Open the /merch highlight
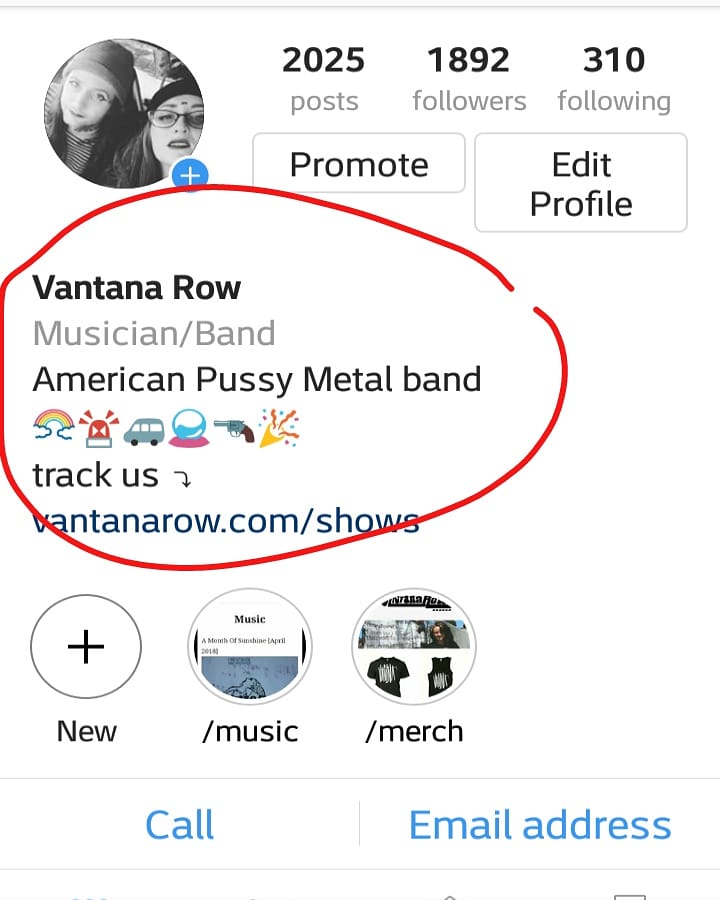This screenshot has width=720, height=900. click(x=414, y=648)
